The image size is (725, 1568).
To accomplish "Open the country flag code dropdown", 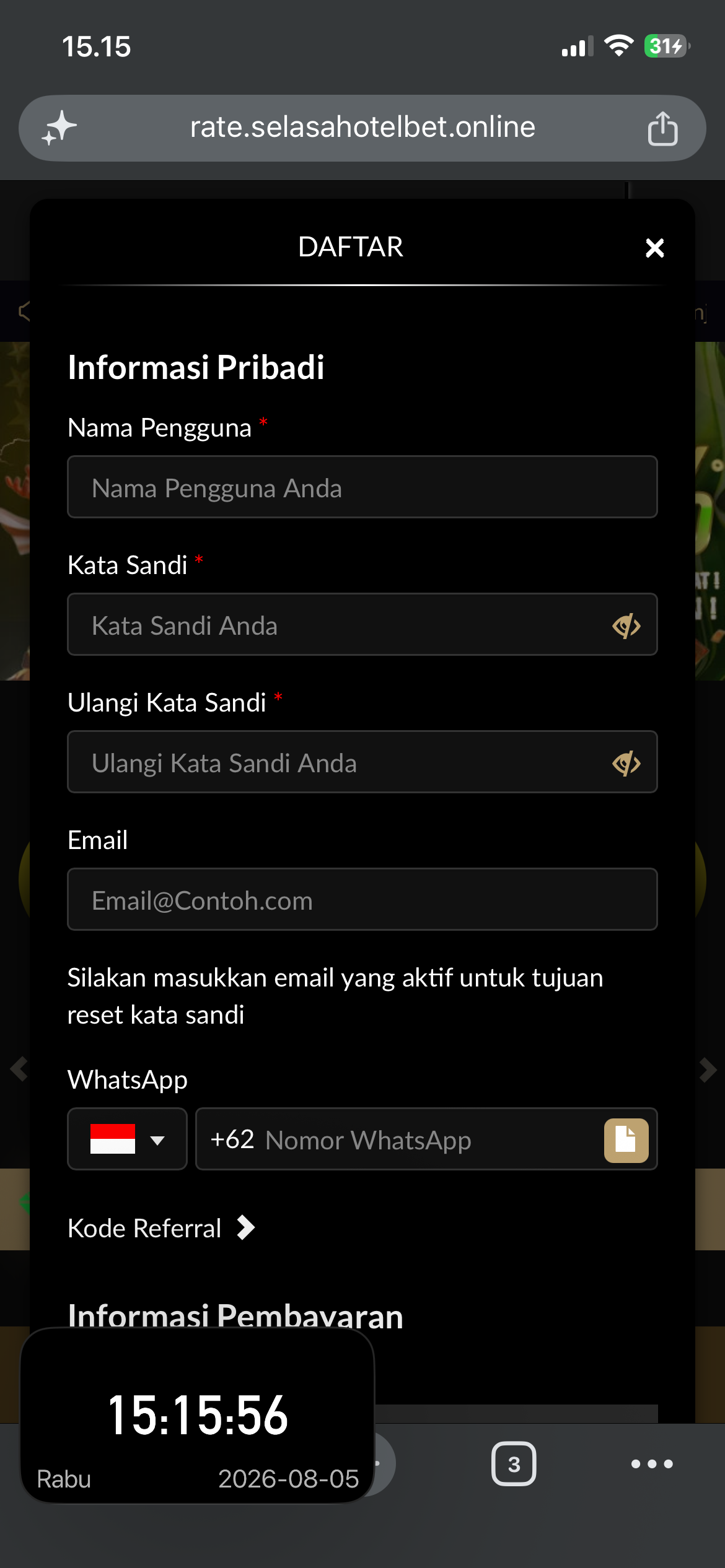I will click(127, 1139).
